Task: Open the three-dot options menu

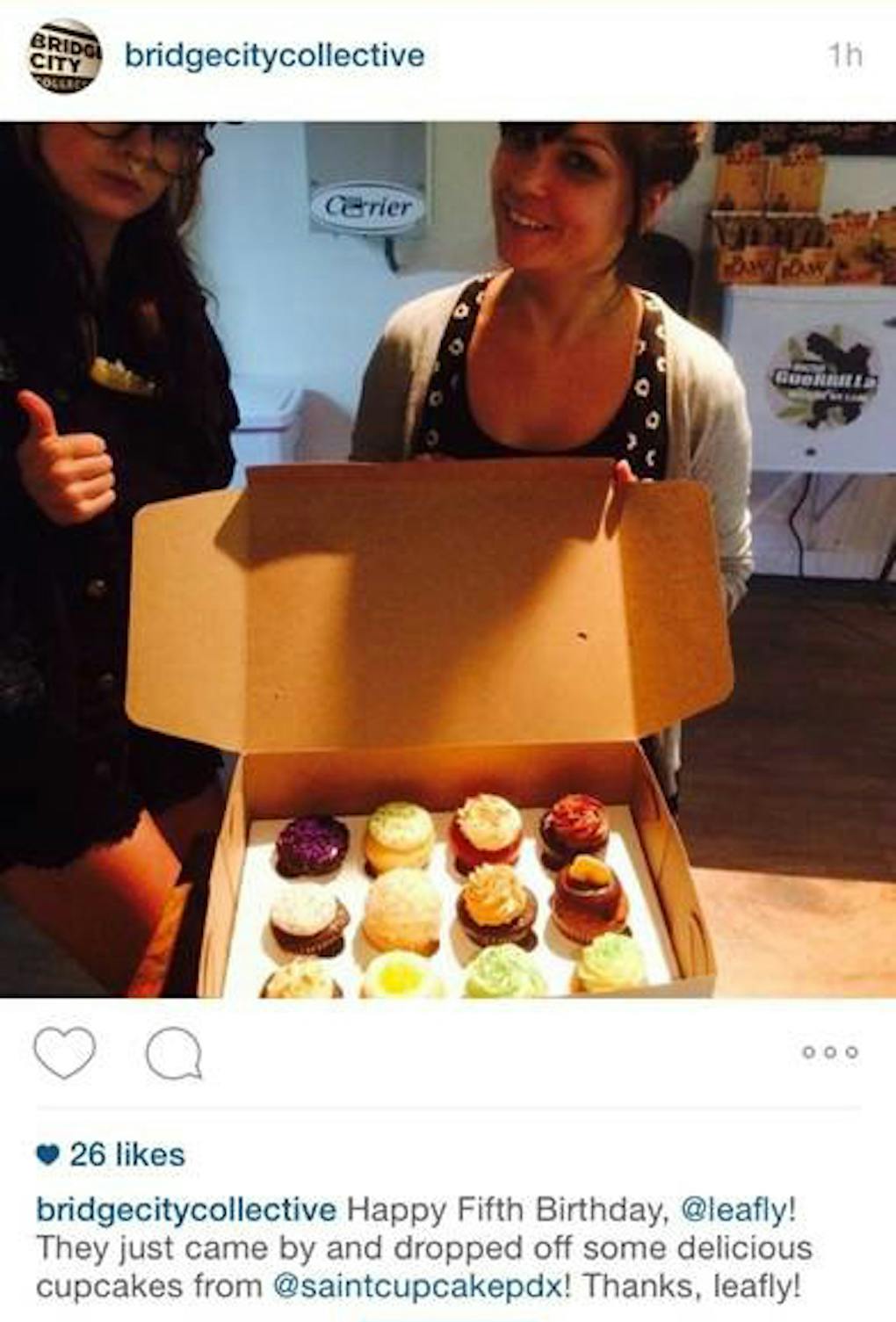Action: click(829, 1051)
